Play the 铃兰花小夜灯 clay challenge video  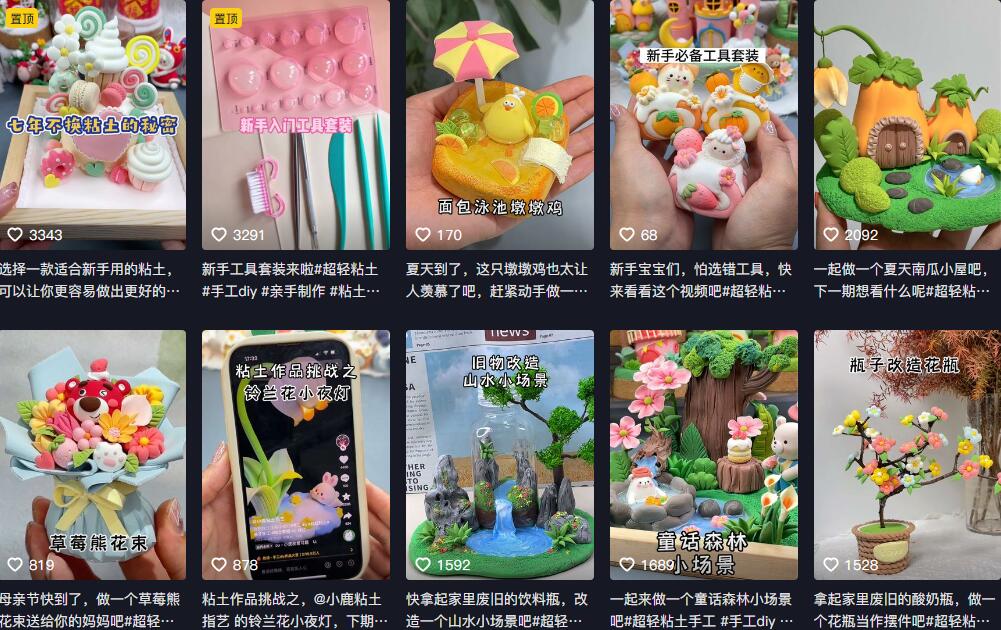296,455
